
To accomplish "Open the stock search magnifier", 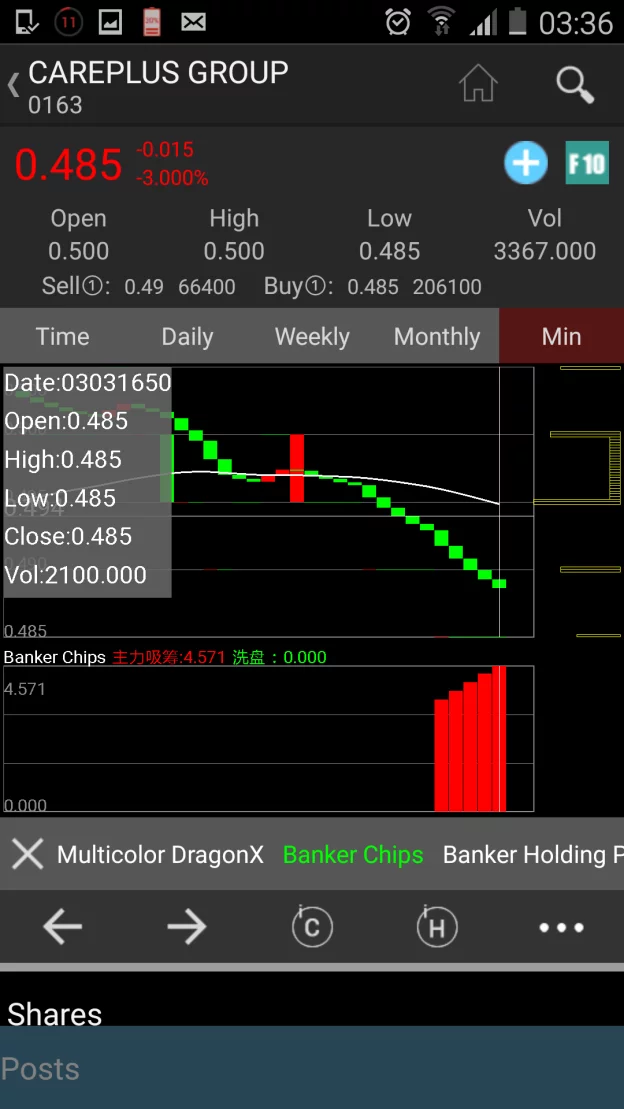I will point(574,85).
